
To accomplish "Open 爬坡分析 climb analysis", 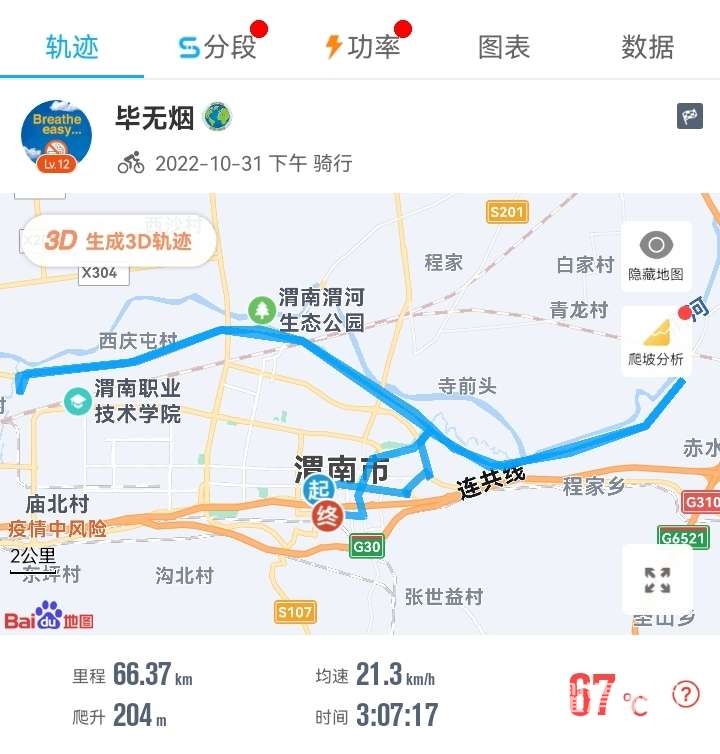I will (656, 342).
